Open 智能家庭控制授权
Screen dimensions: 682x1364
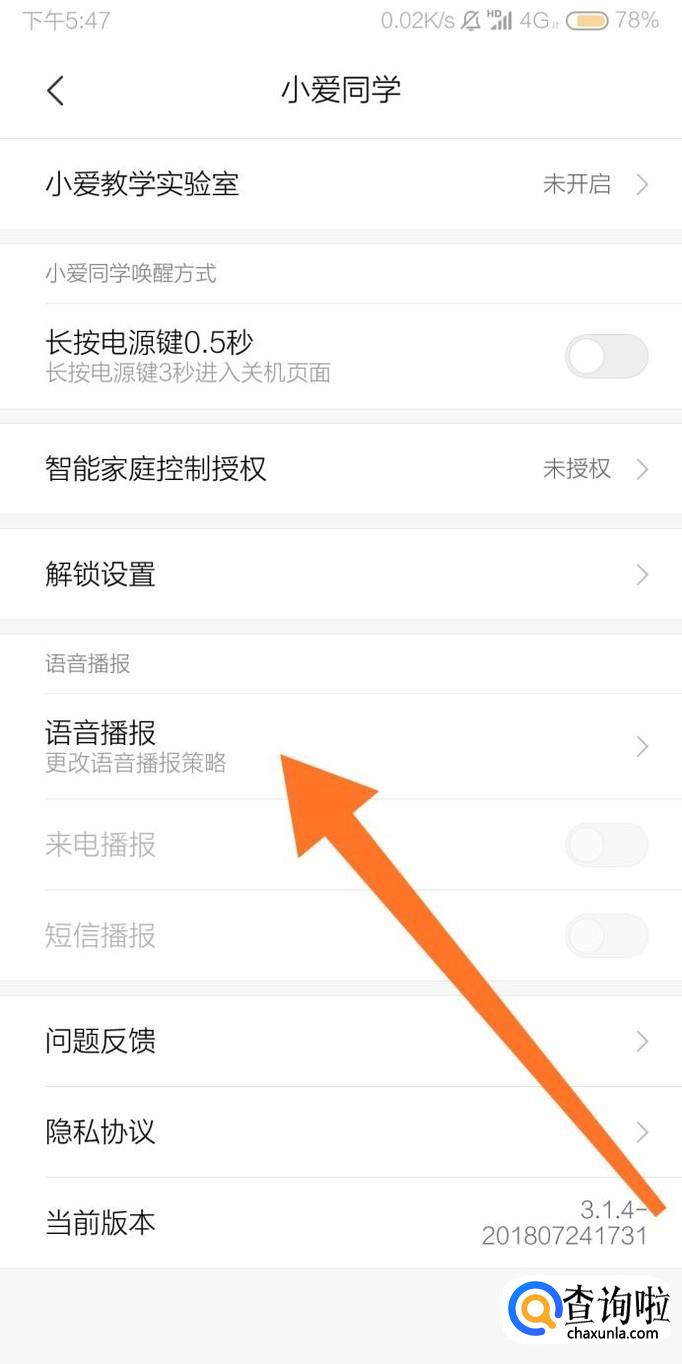point(341,469)
